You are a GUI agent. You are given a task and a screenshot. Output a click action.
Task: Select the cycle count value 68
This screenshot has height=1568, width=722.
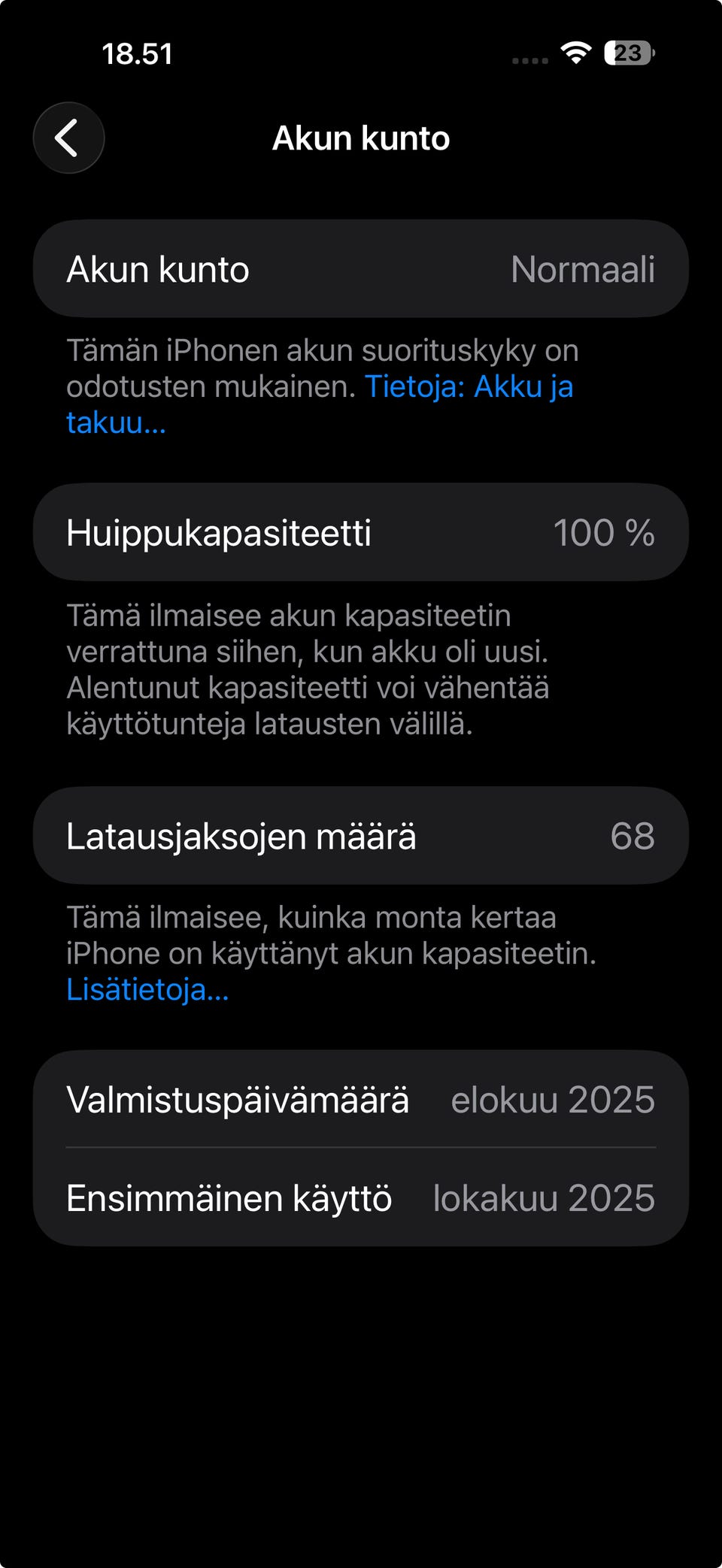click(634, 835)
